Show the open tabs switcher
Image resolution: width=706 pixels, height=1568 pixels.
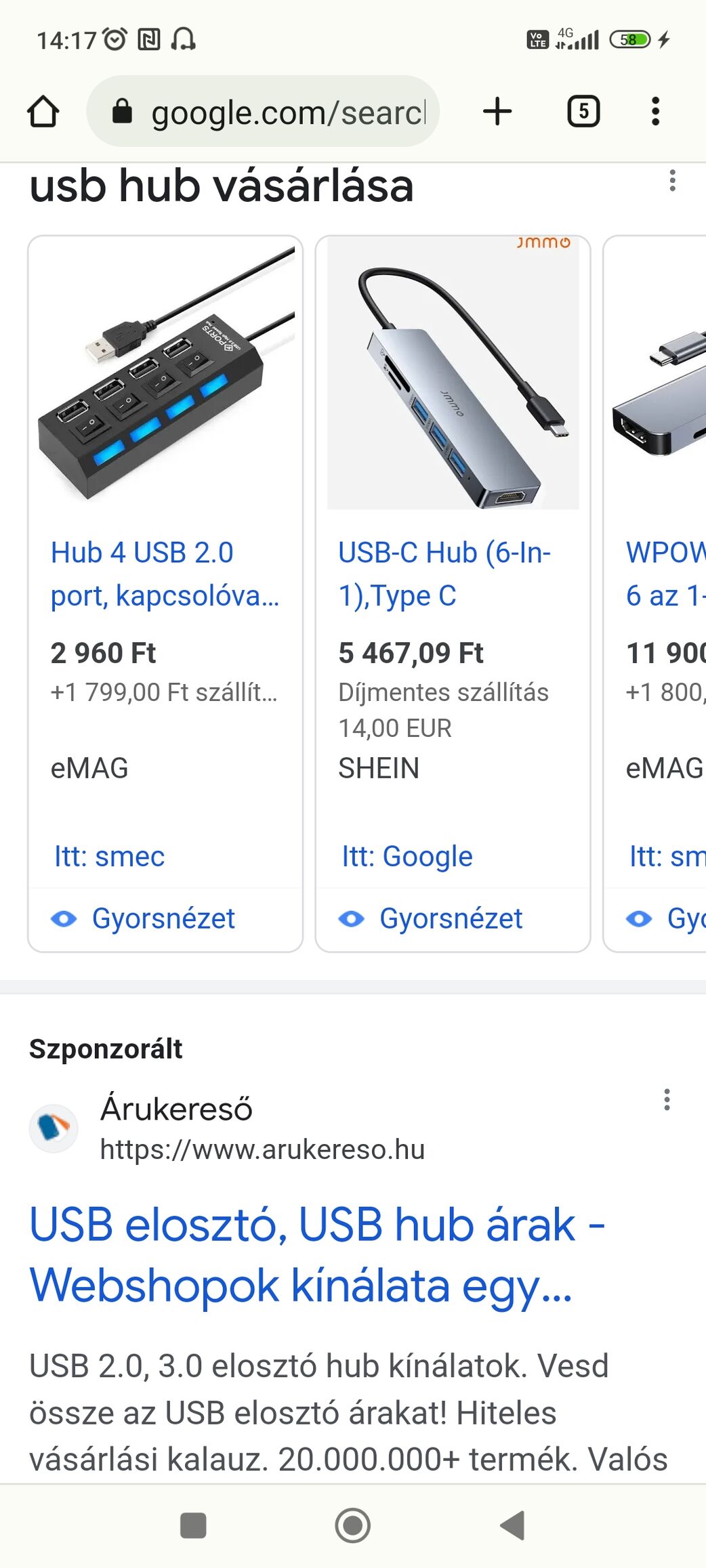point(583,112)
